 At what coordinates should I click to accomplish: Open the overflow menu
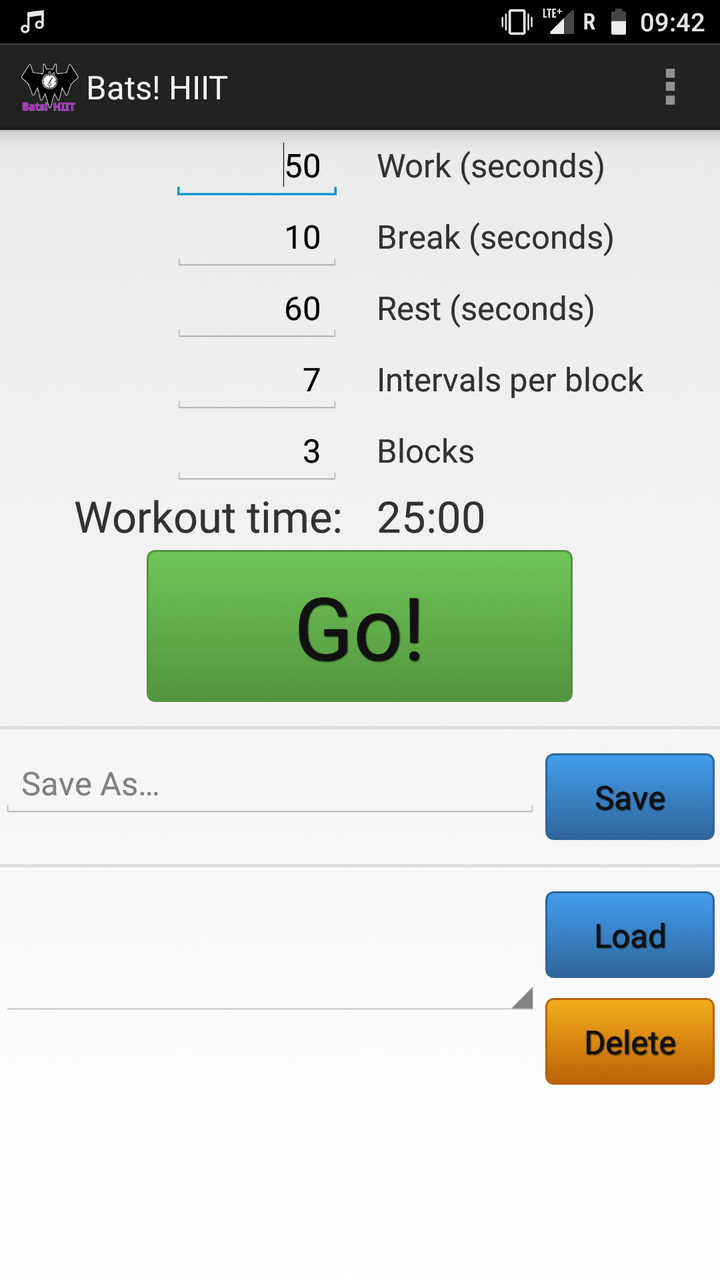[670, 87]
